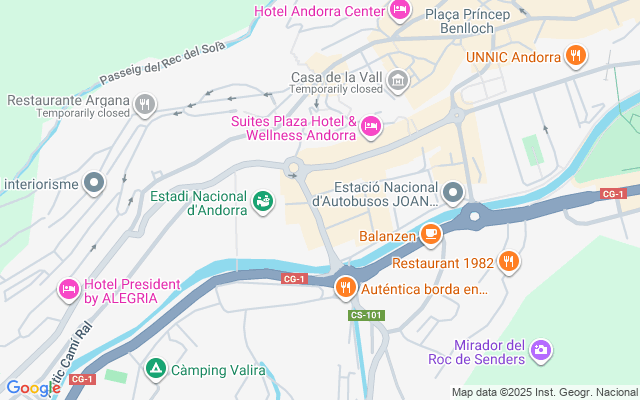Open the Google logo link

pos(33,388)
